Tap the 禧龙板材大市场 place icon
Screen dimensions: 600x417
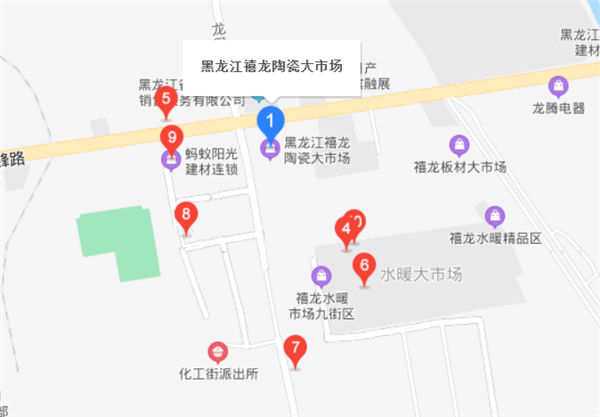(459, 142)
